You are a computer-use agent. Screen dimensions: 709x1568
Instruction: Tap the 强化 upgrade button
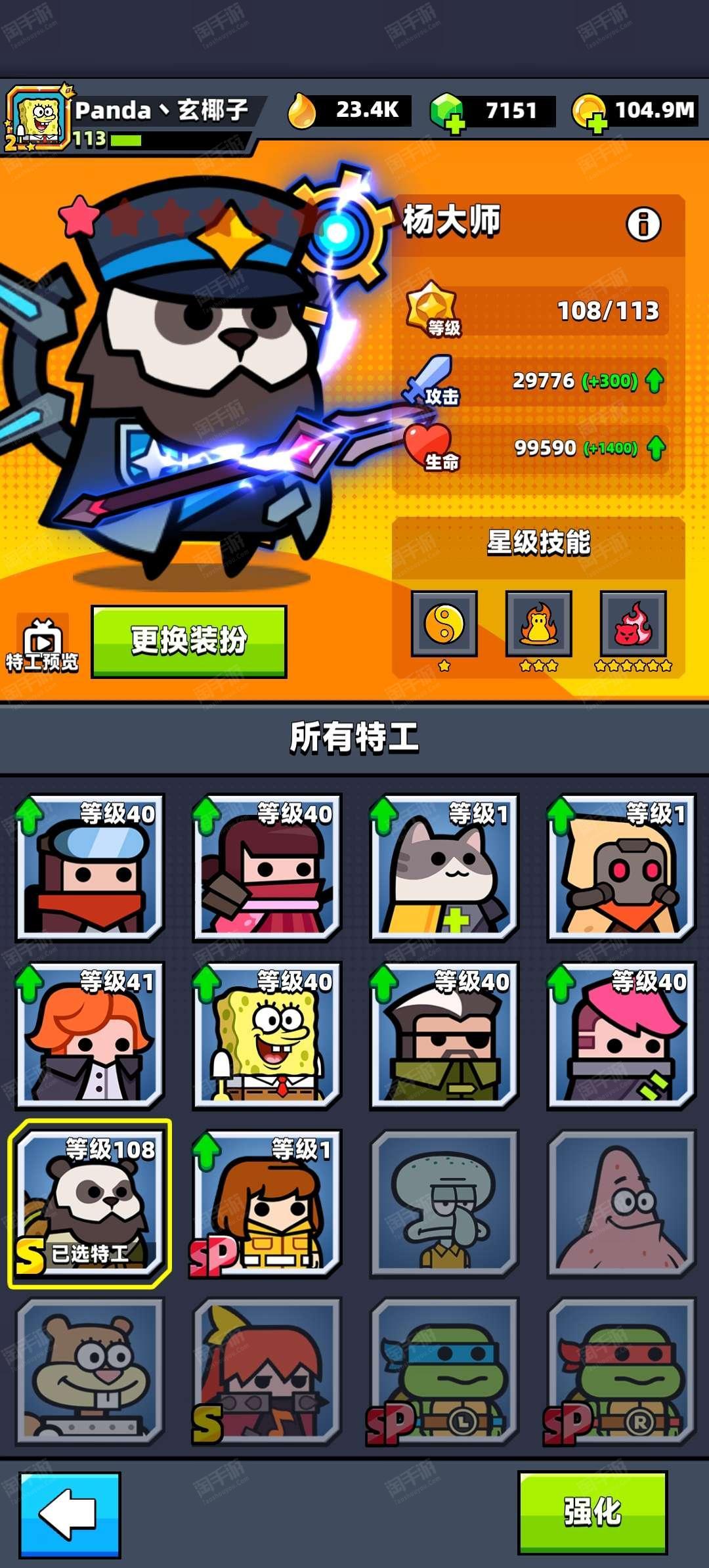tap(592, 1512)
